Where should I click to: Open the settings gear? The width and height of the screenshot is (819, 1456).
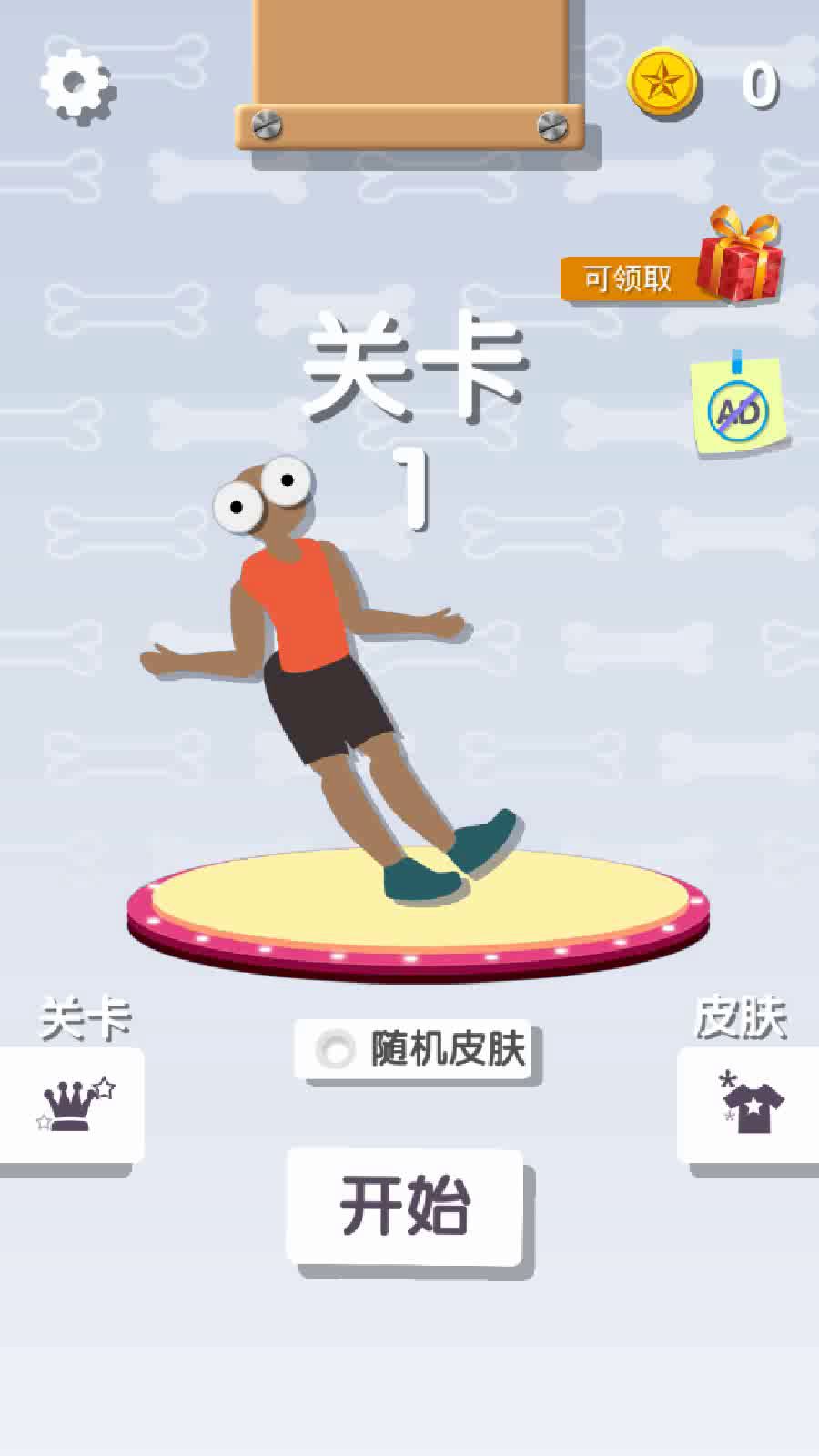pos(76,84)
